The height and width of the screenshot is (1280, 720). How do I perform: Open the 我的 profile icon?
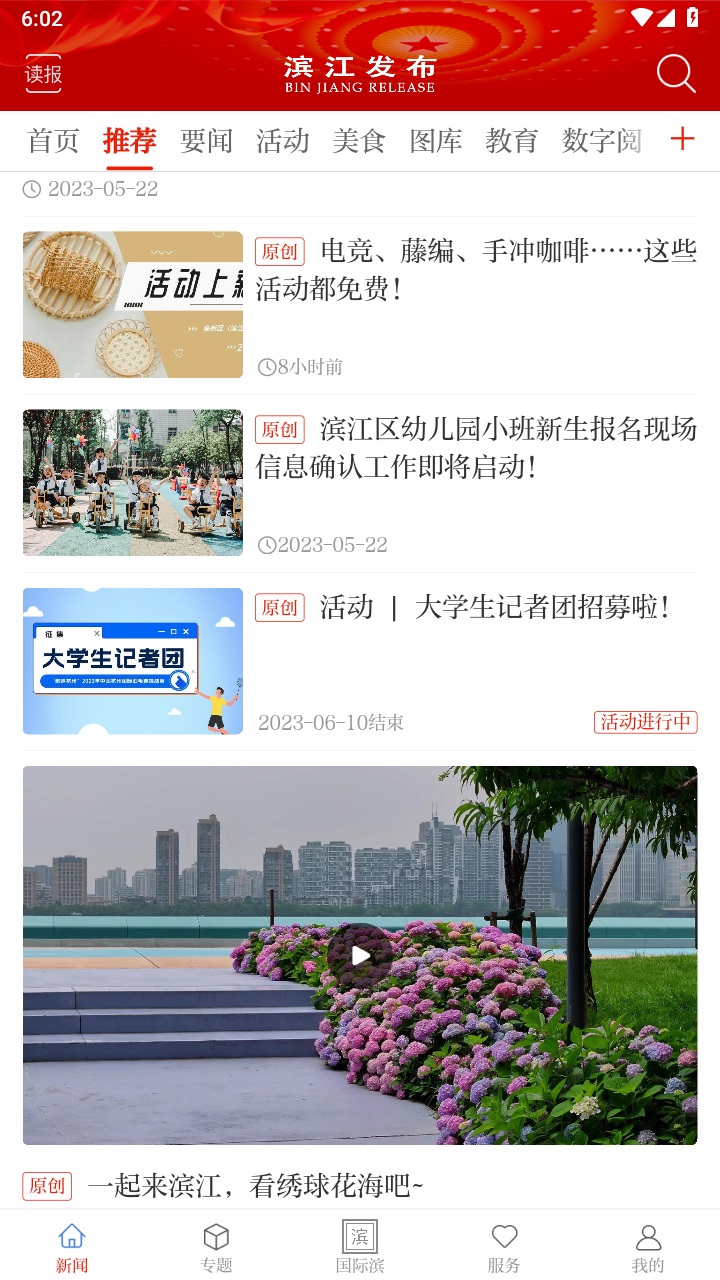[649, 1243]
